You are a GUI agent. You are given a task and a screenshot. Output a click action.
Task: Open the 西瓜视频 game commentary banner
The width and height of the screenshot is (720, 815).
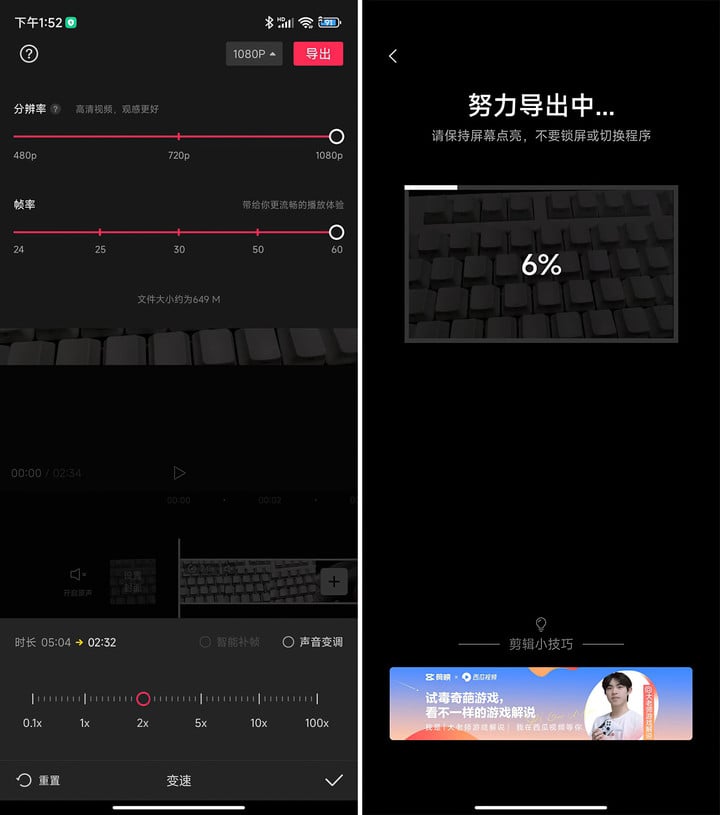pyautogui.click(x=540, y=703)
